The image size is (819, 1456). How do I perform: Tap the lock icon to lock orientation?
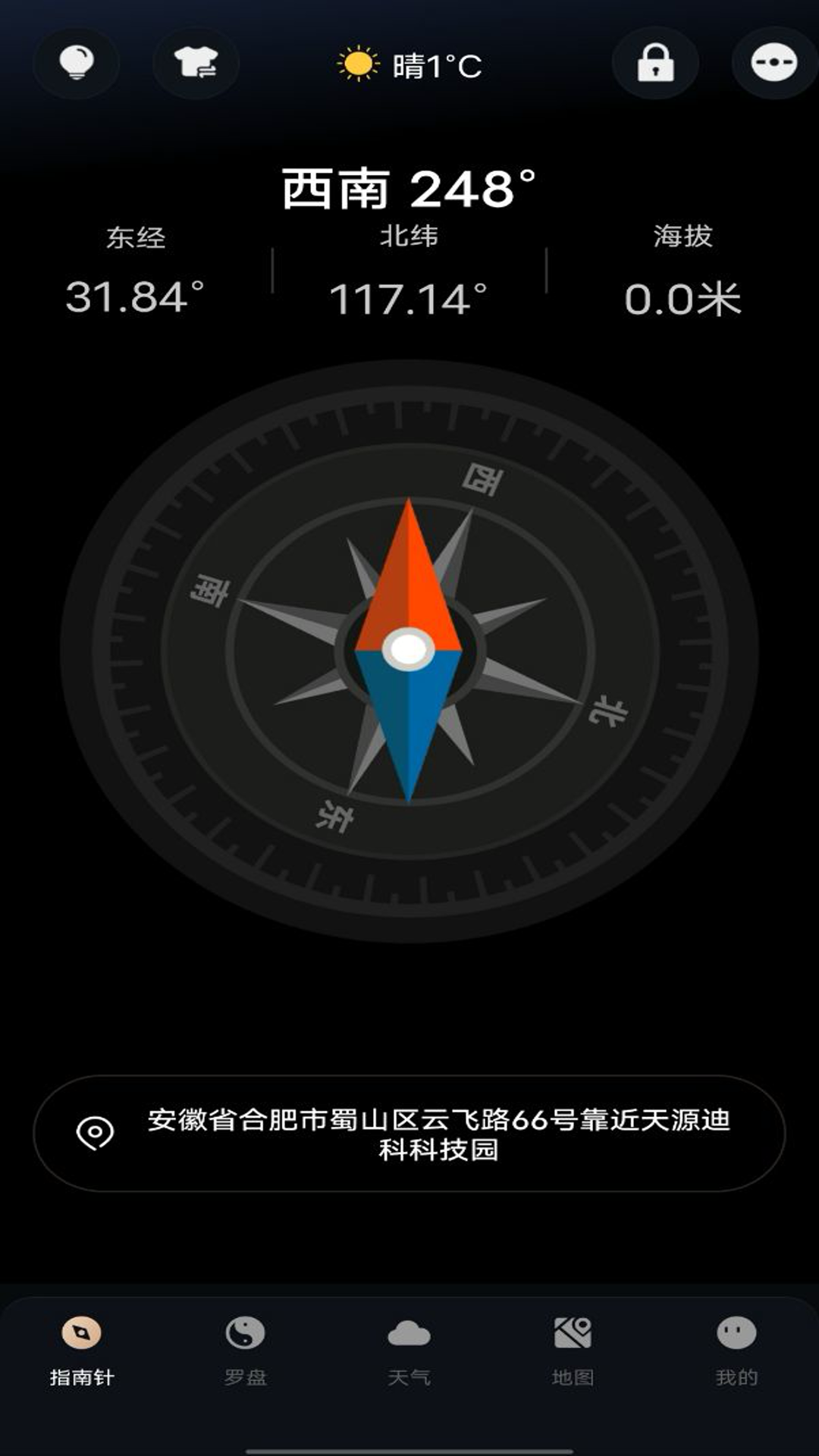(x=655, y=64)
